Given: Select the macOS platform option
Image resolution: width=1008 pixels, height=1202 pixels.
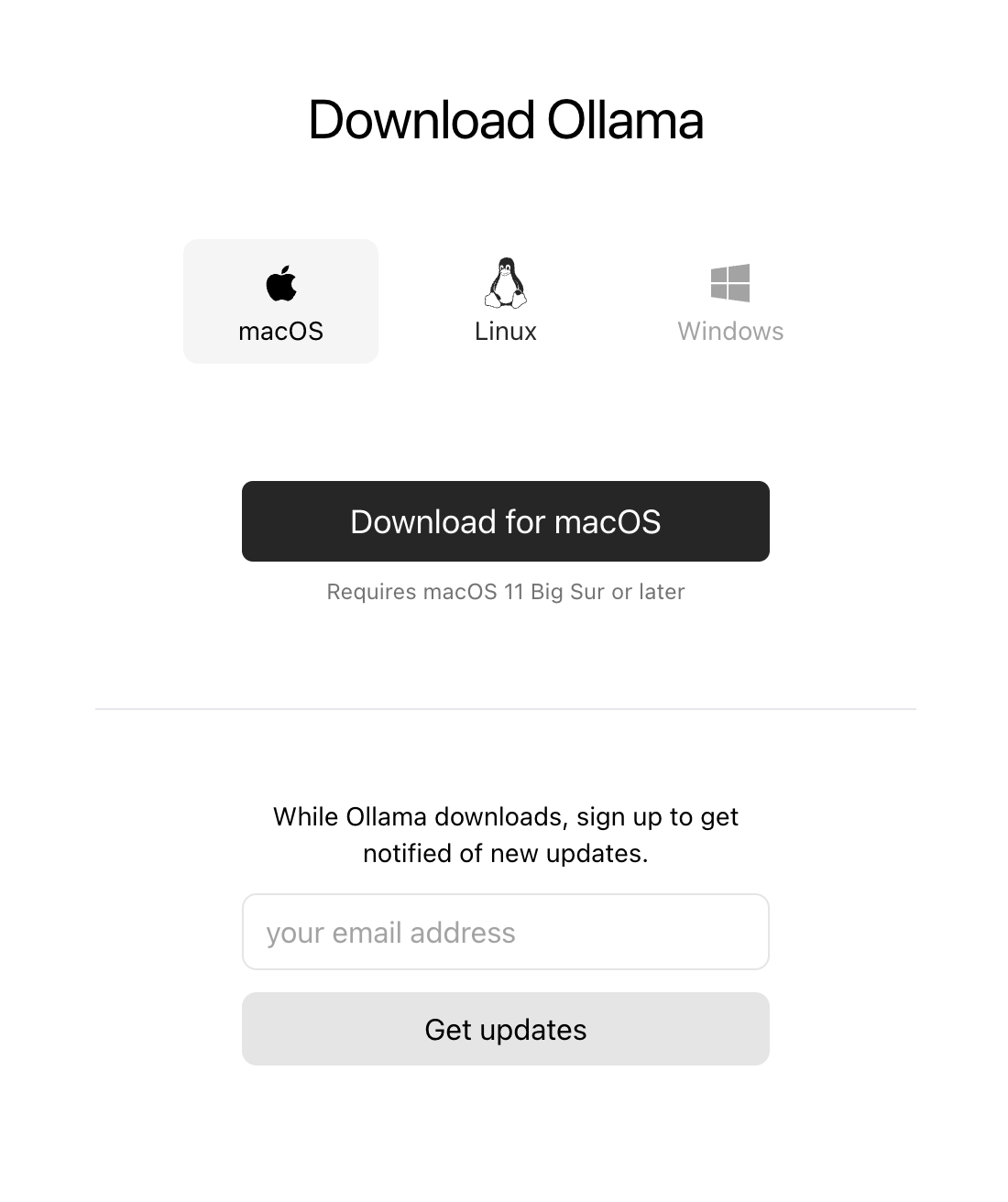Looking at the screenshot, I should 280,301.
